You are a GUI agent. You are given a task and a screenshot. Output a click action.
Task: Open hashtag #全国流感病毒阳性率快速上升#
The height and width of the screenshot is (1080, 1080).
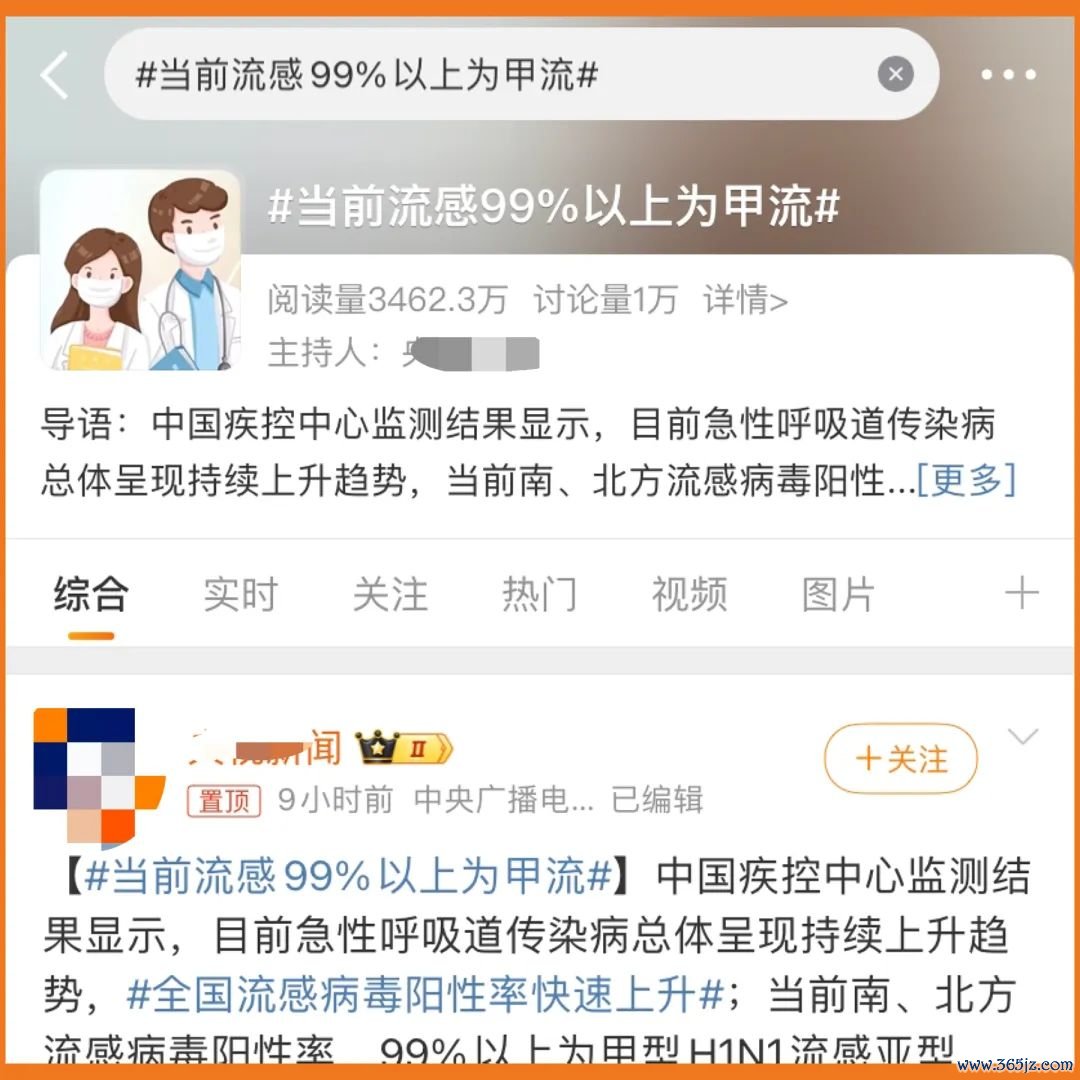425,995
